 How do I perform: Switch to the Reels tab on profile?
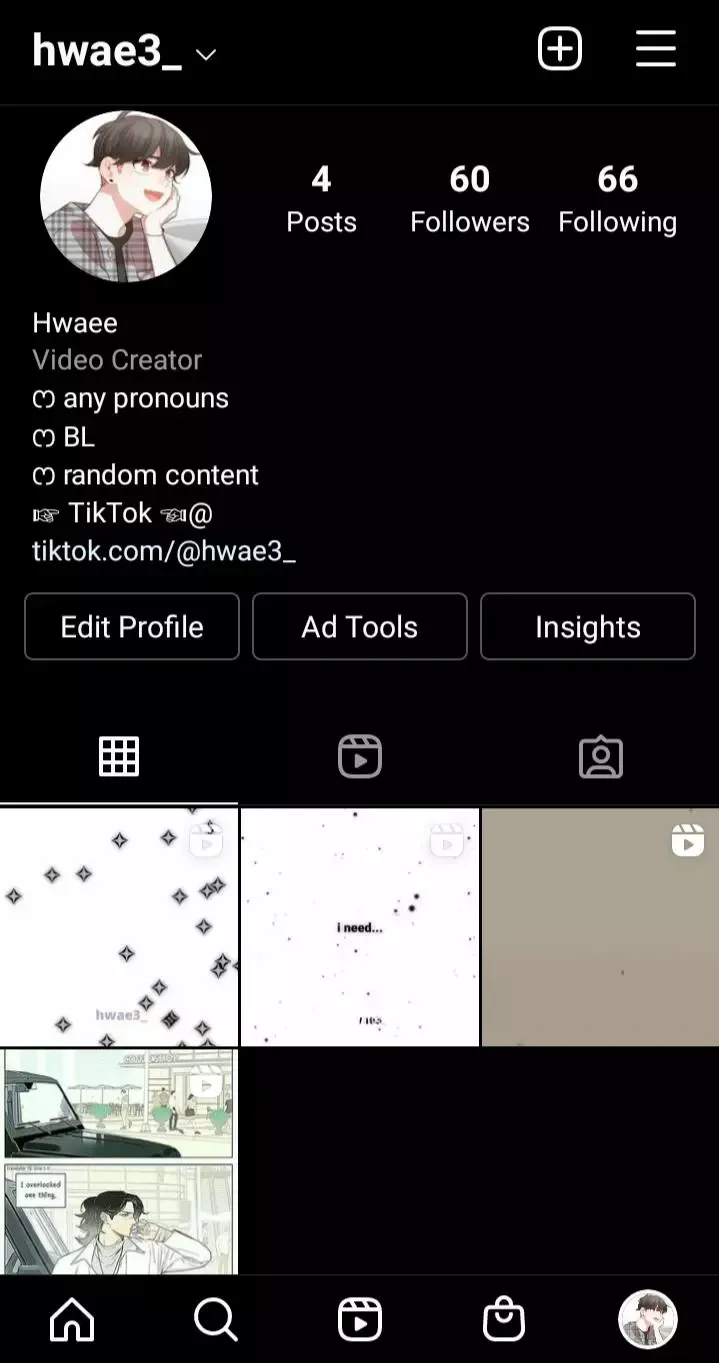click(360, 757)
